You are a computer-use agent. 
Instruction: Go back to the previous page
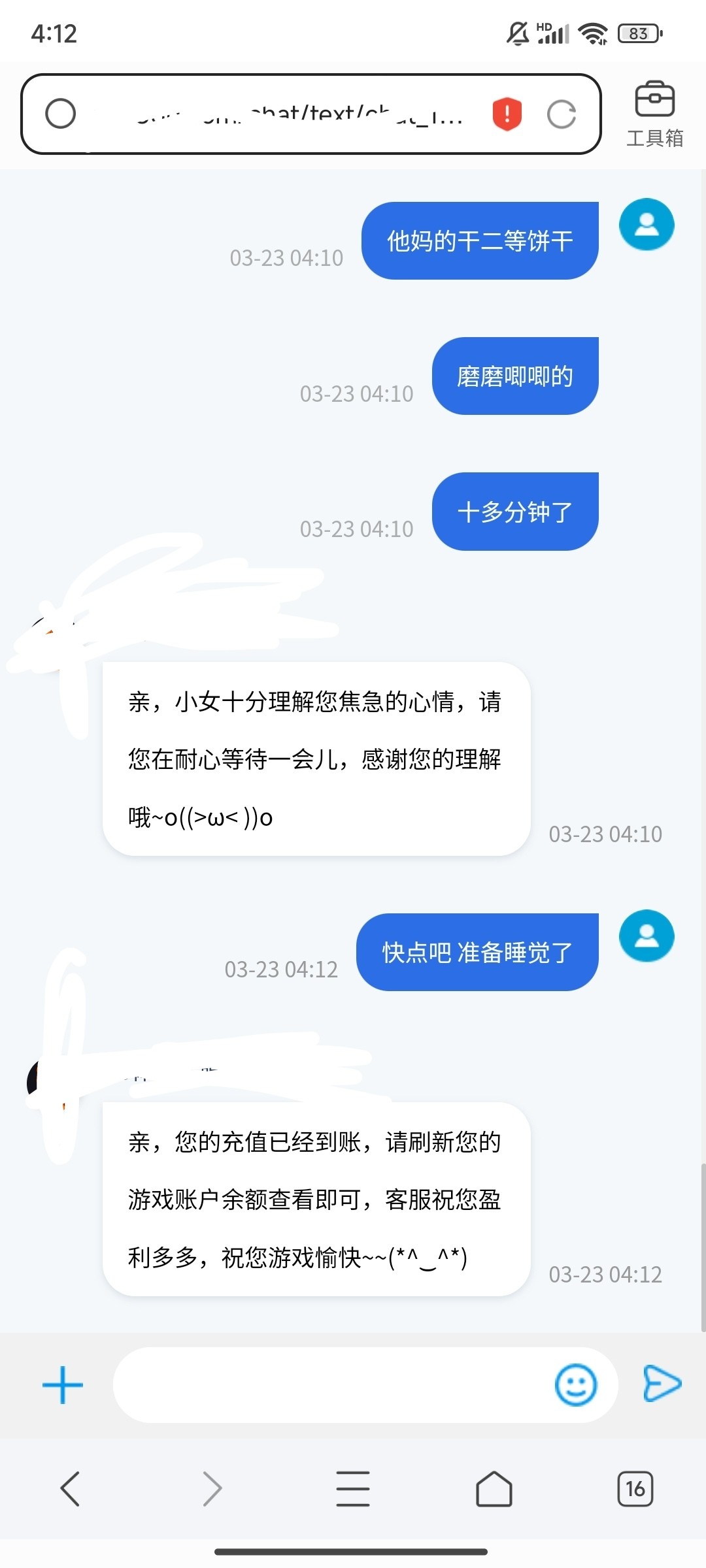click(x=71, y=1489)
